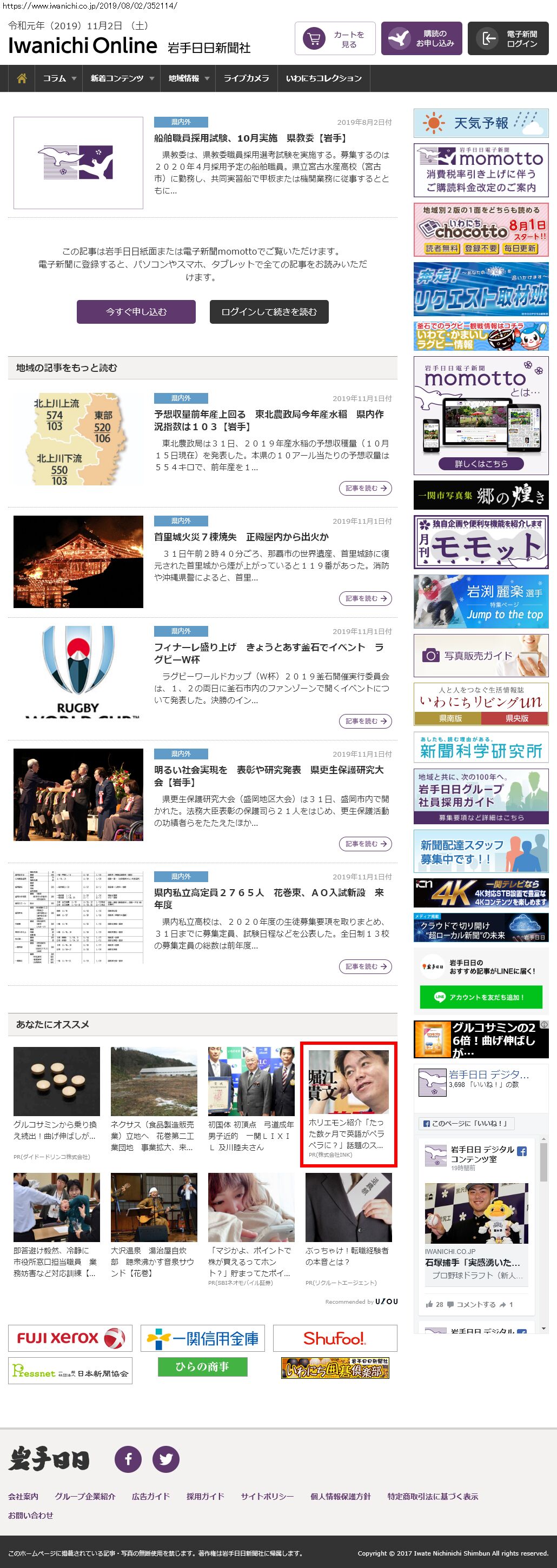Open the 会社案内 footer link

click(x=23, y=1496)
